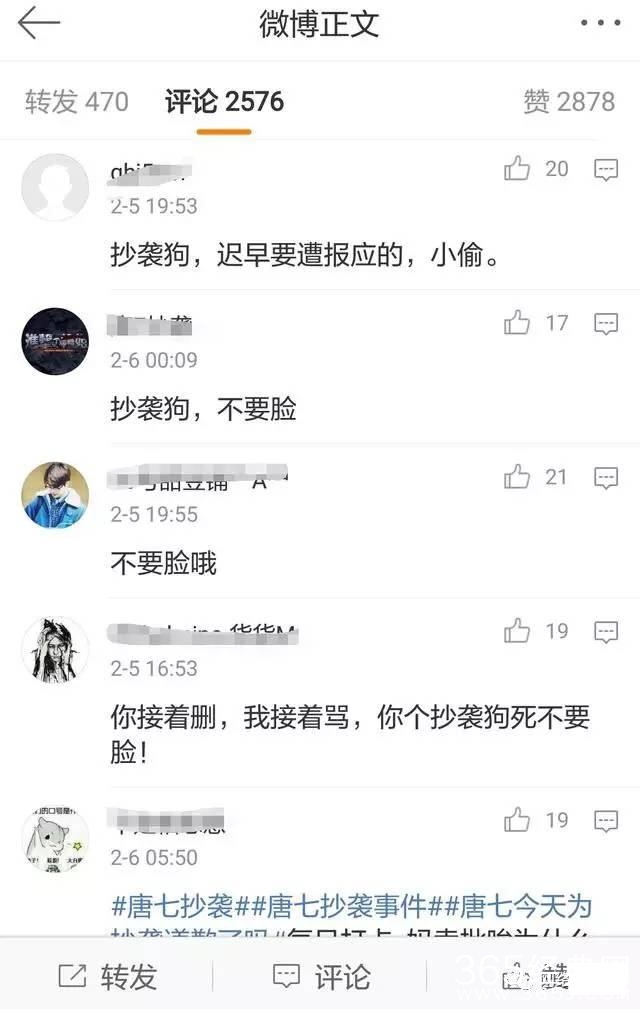Like the comment 你接着删，我接着骂

click(x=518, y=631)
